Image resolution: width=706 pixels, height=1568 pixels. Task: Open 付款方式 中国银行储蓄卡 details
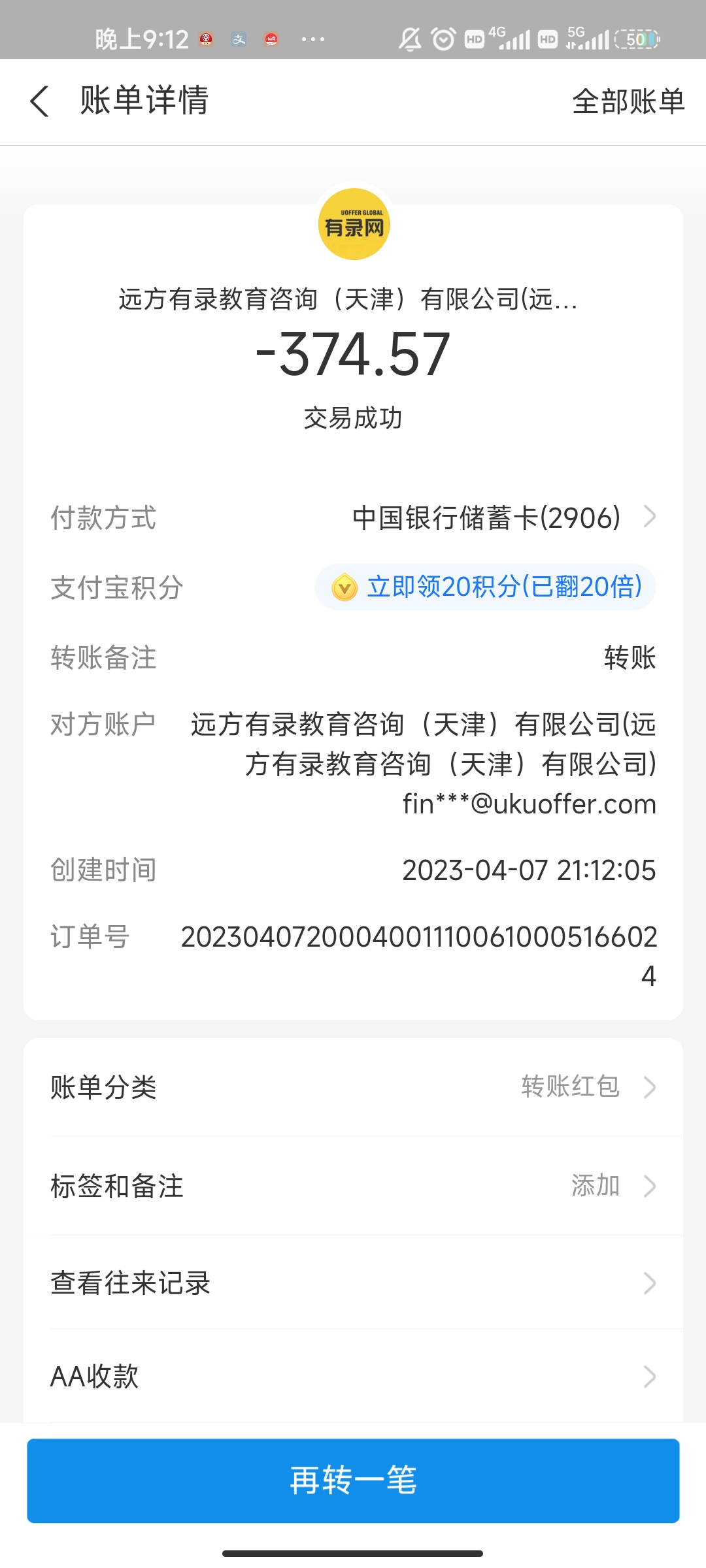coord(503,517)
